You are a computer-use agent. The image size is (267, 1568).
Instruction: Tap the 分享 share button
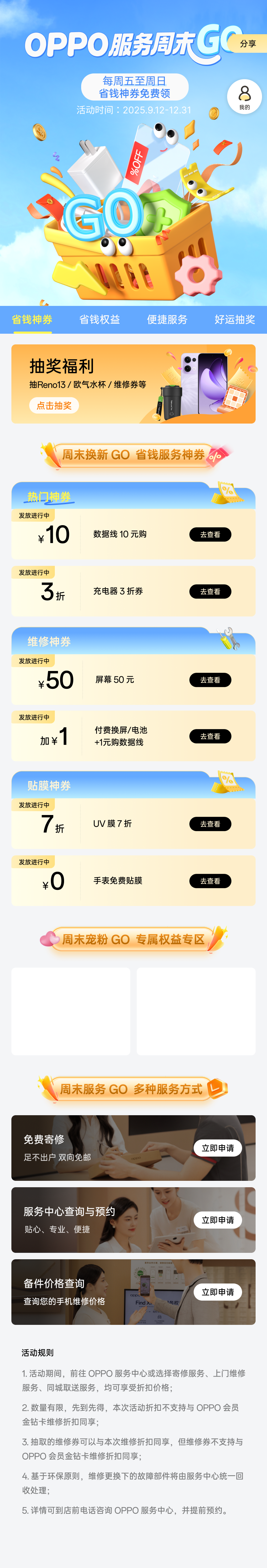(247, 44)
